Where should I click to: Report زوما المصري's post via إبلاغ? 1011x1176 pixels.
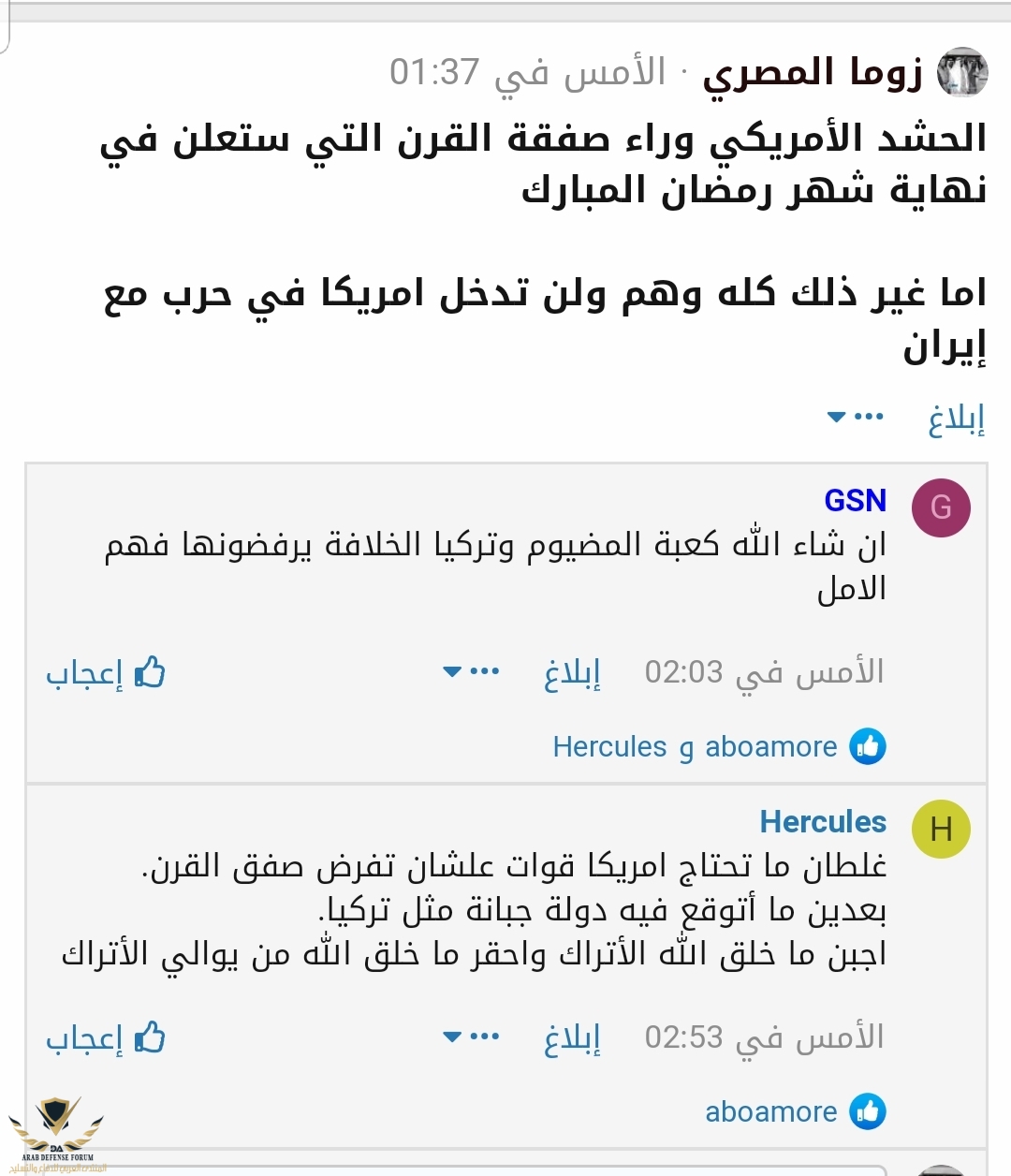click(x=956, y=419)
